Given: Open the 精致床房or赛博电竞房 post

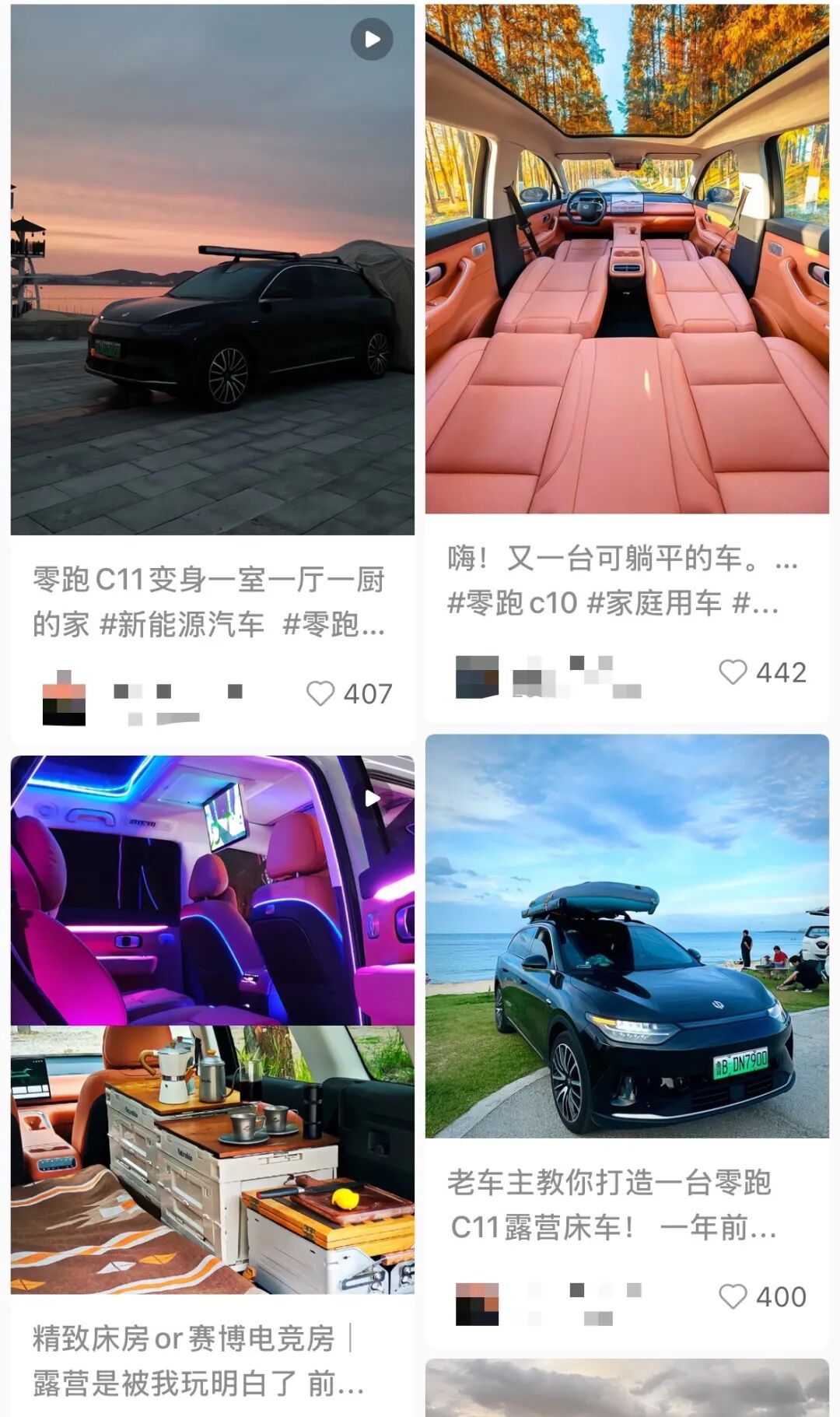Looking at the screenshot, I should click(x=212, y=1024).
